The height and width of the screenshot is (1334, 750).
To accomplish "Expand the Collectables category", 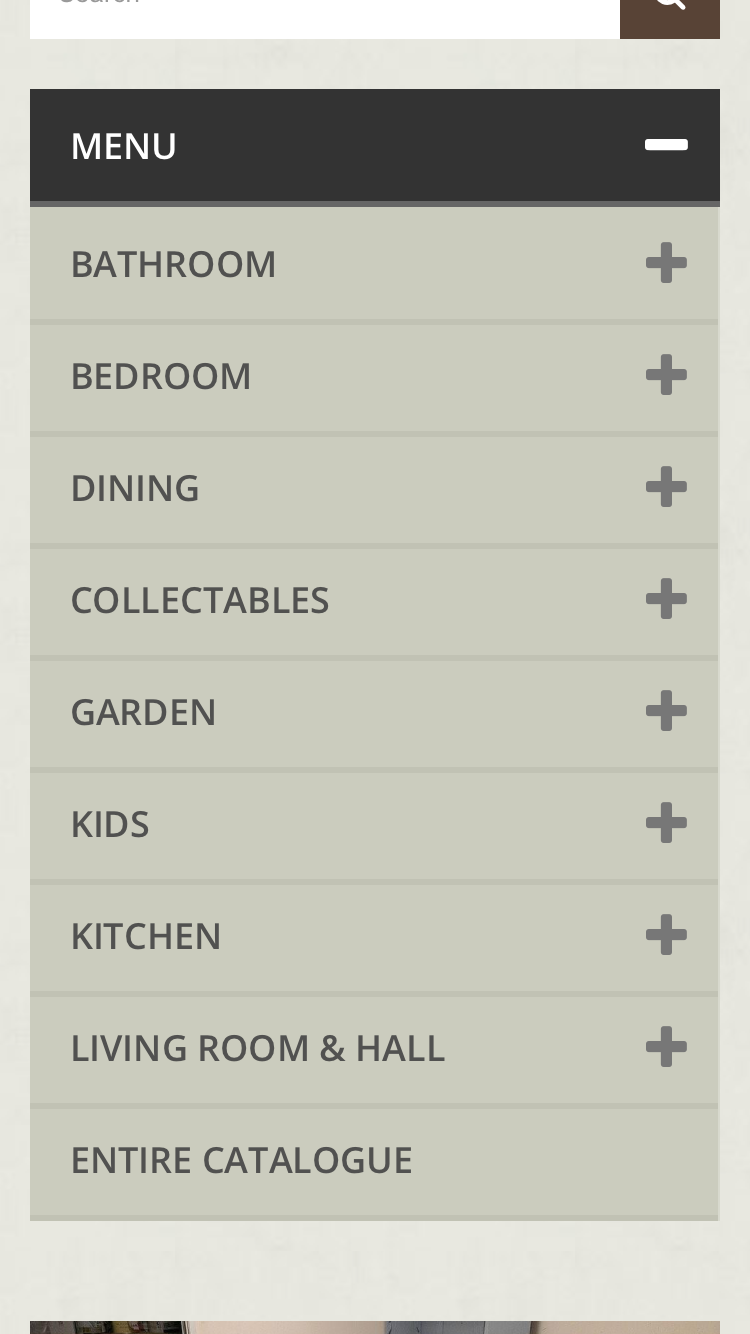I will (666, 600).
